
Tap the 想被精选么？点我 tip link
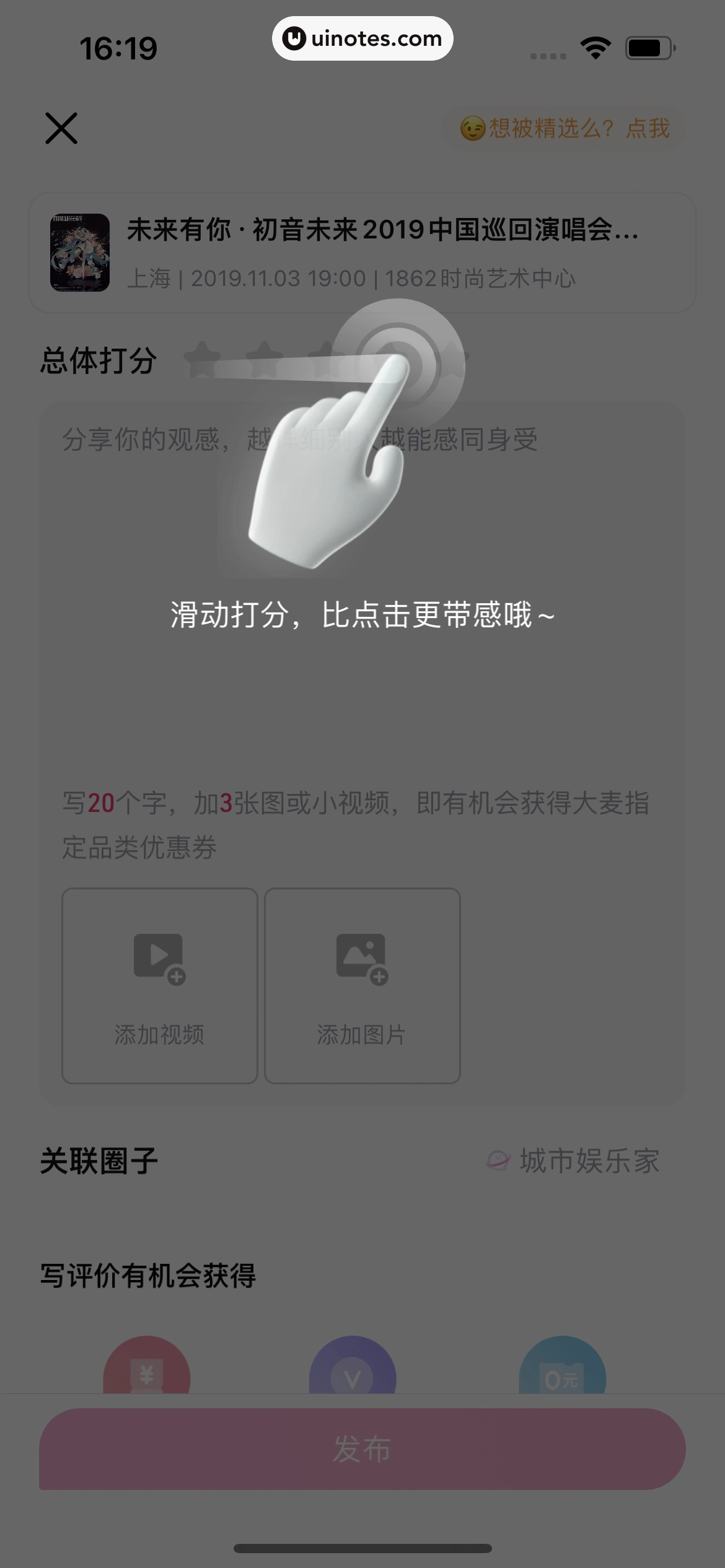point(565,129)
